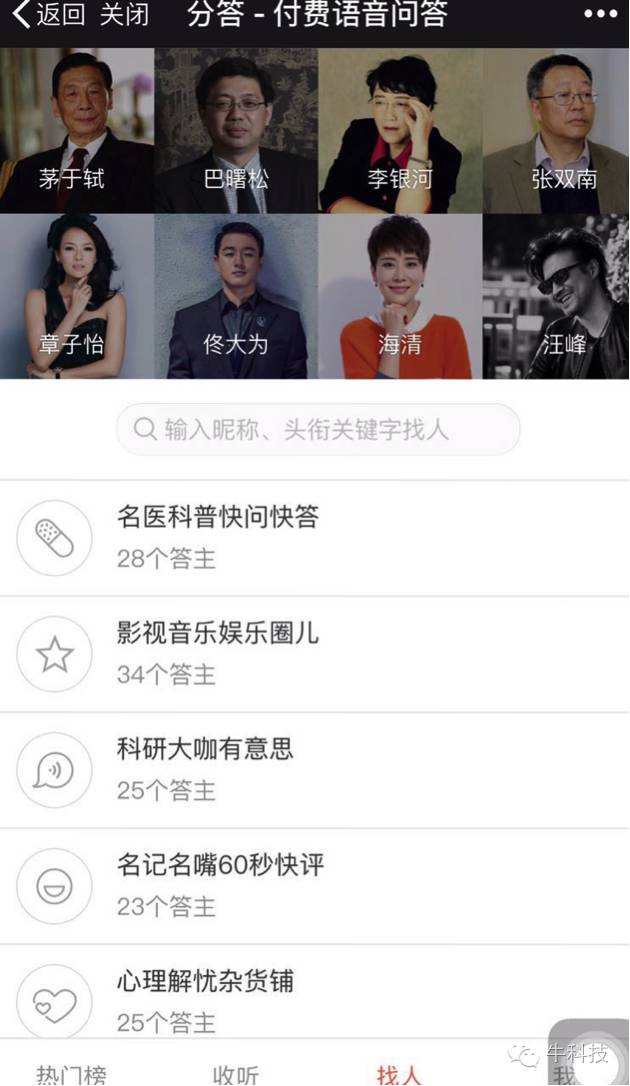Image resolution: width=630 pixels, height=1086 pixels.
Task: Open the 海清 profile tile
Action: [x=400, y=297]
